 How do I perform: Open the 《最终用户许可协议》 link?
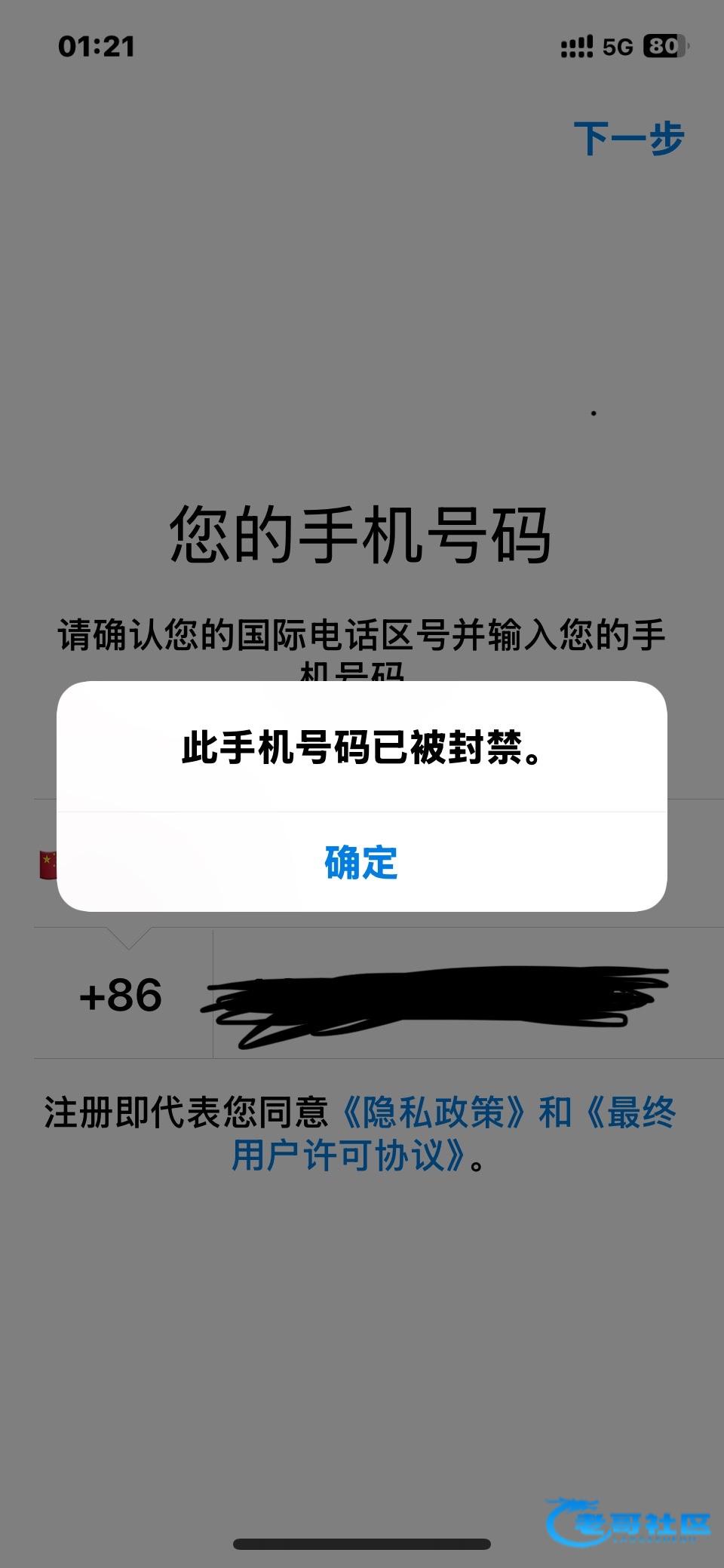pyautogui.click(x=348, y=1155)
